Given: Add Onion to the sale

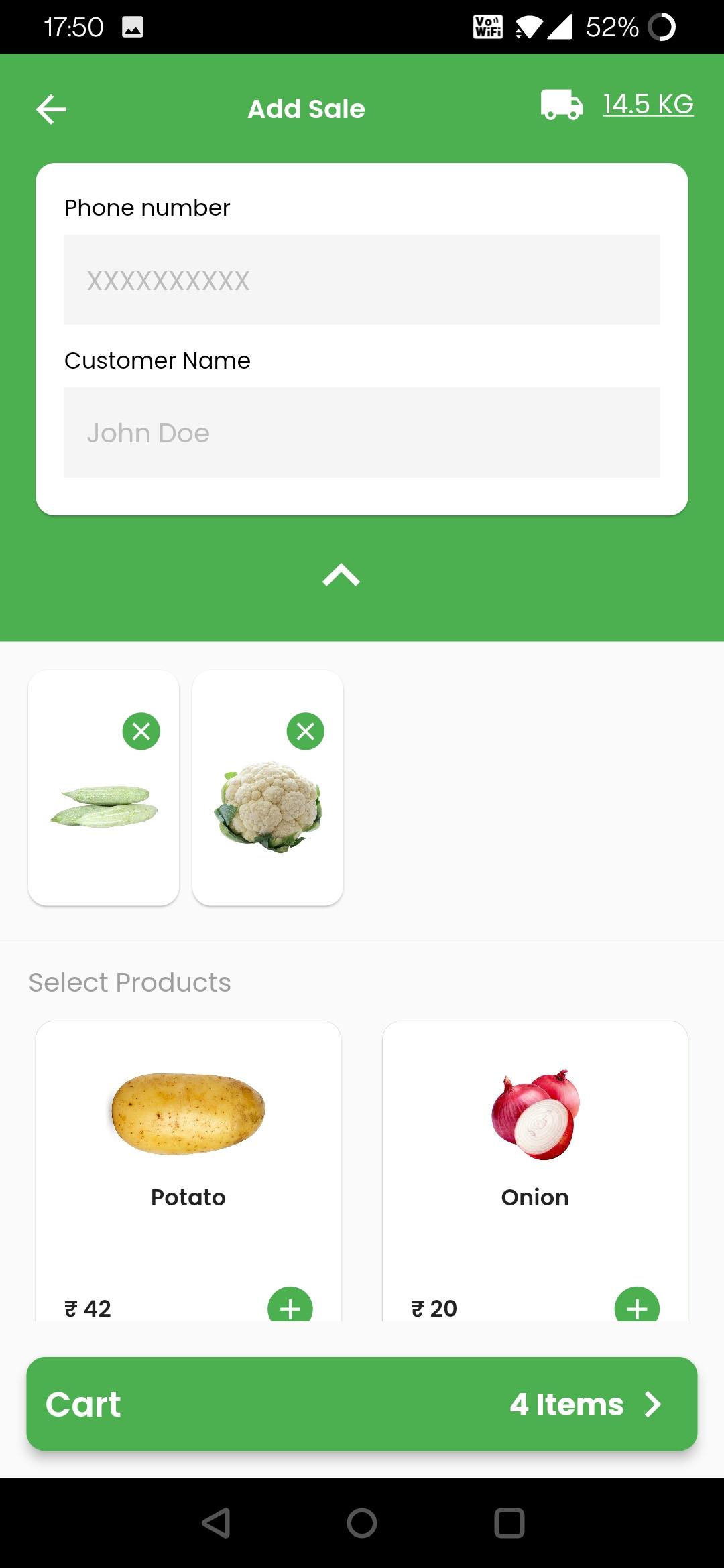Looking at the screenshot, I should click(638, 1305).
